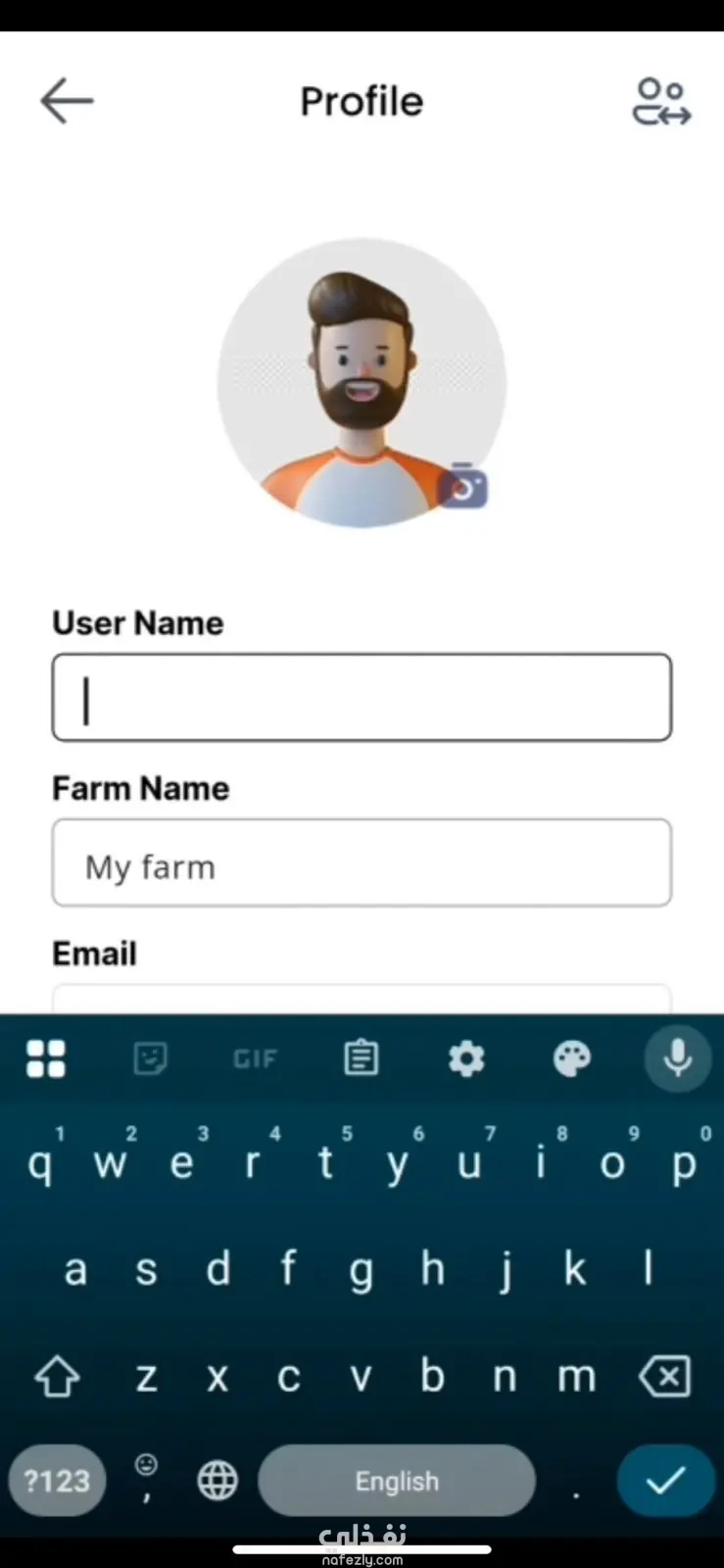Go back from the Profile screen
Screen dimensions: 724x1568
[x=67, y=101]
